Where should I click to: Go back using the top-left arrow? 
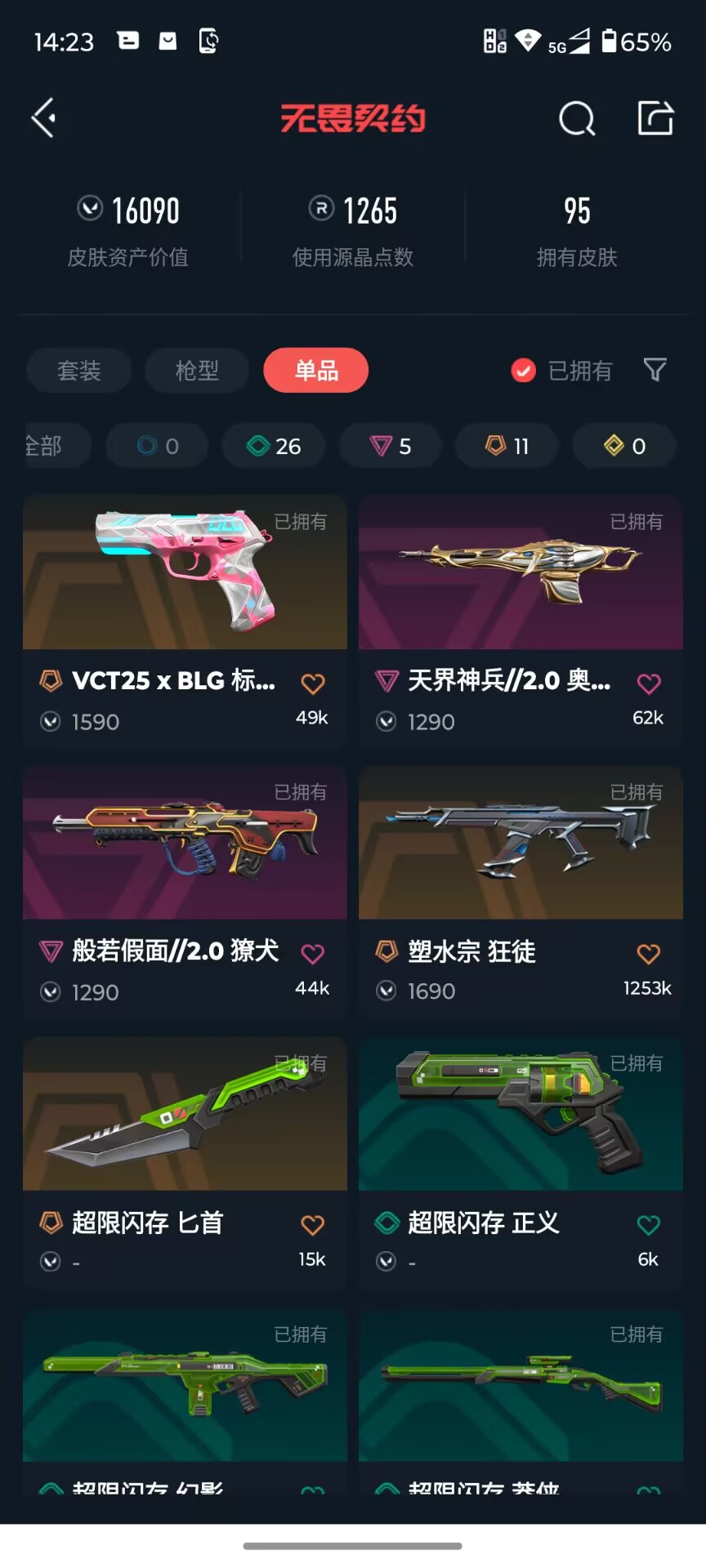pos(44,118)
